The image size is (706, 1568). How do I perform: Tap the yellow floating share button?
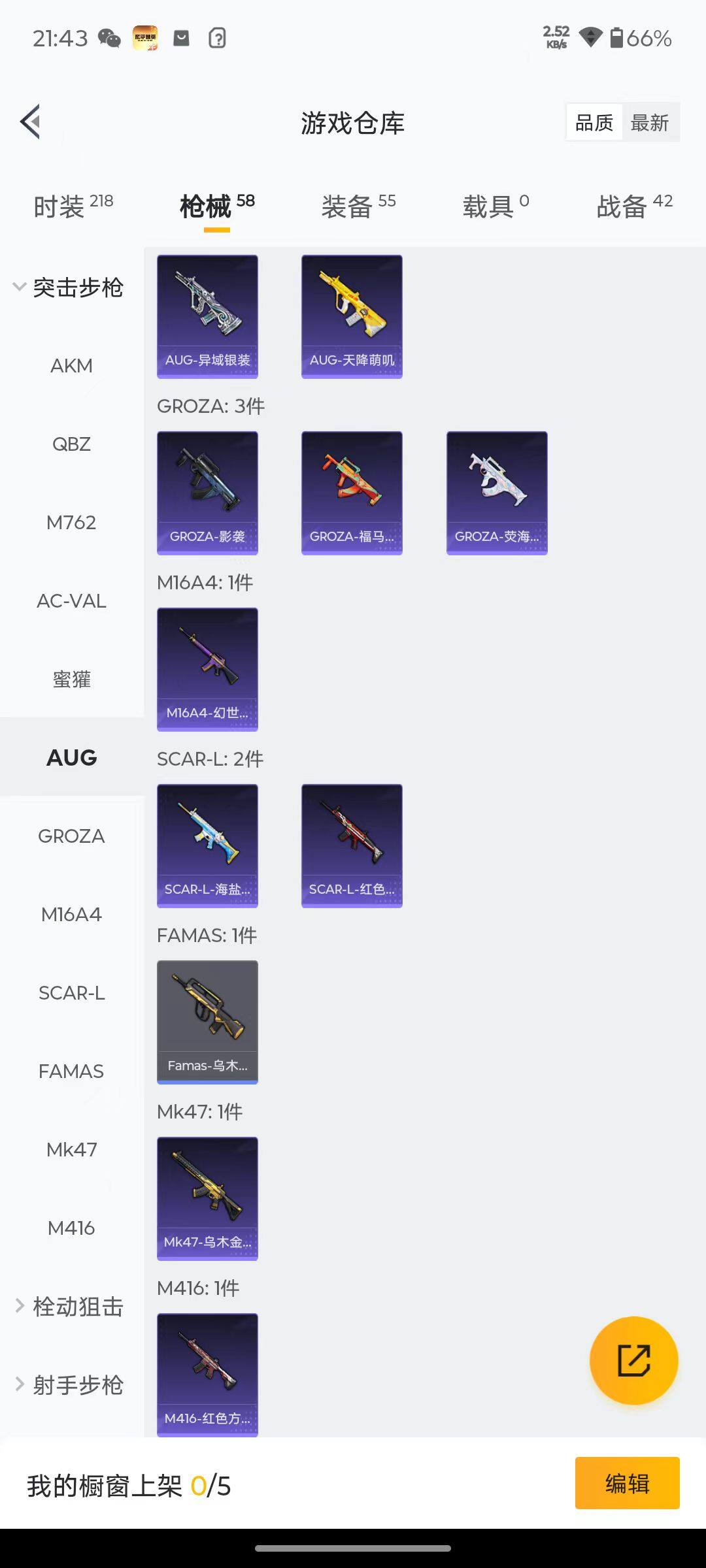pyautogui.click(x=633, y=1360)
